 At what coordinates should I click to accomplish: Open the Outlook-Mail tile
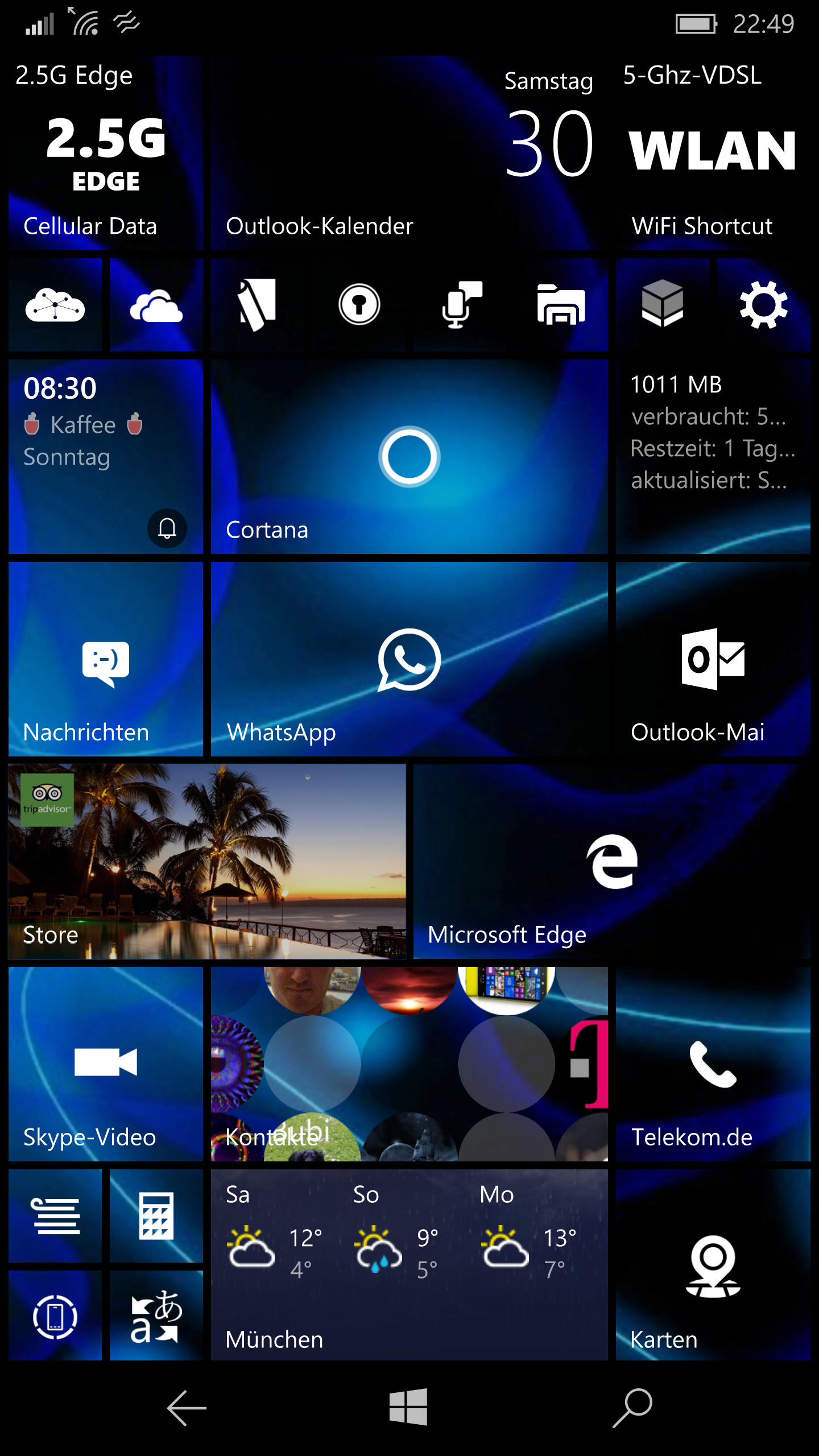coord(713,659)
